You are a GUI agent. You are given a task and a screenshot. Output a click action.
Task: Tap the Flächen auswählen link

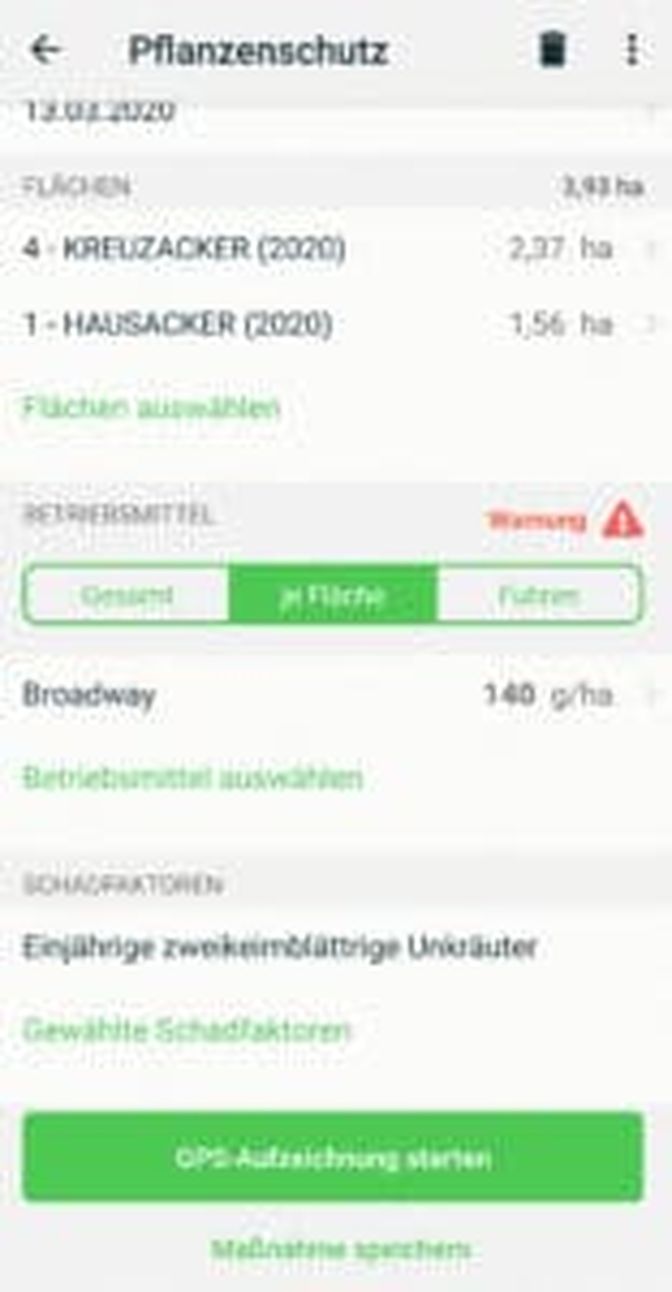click(151, 407)
